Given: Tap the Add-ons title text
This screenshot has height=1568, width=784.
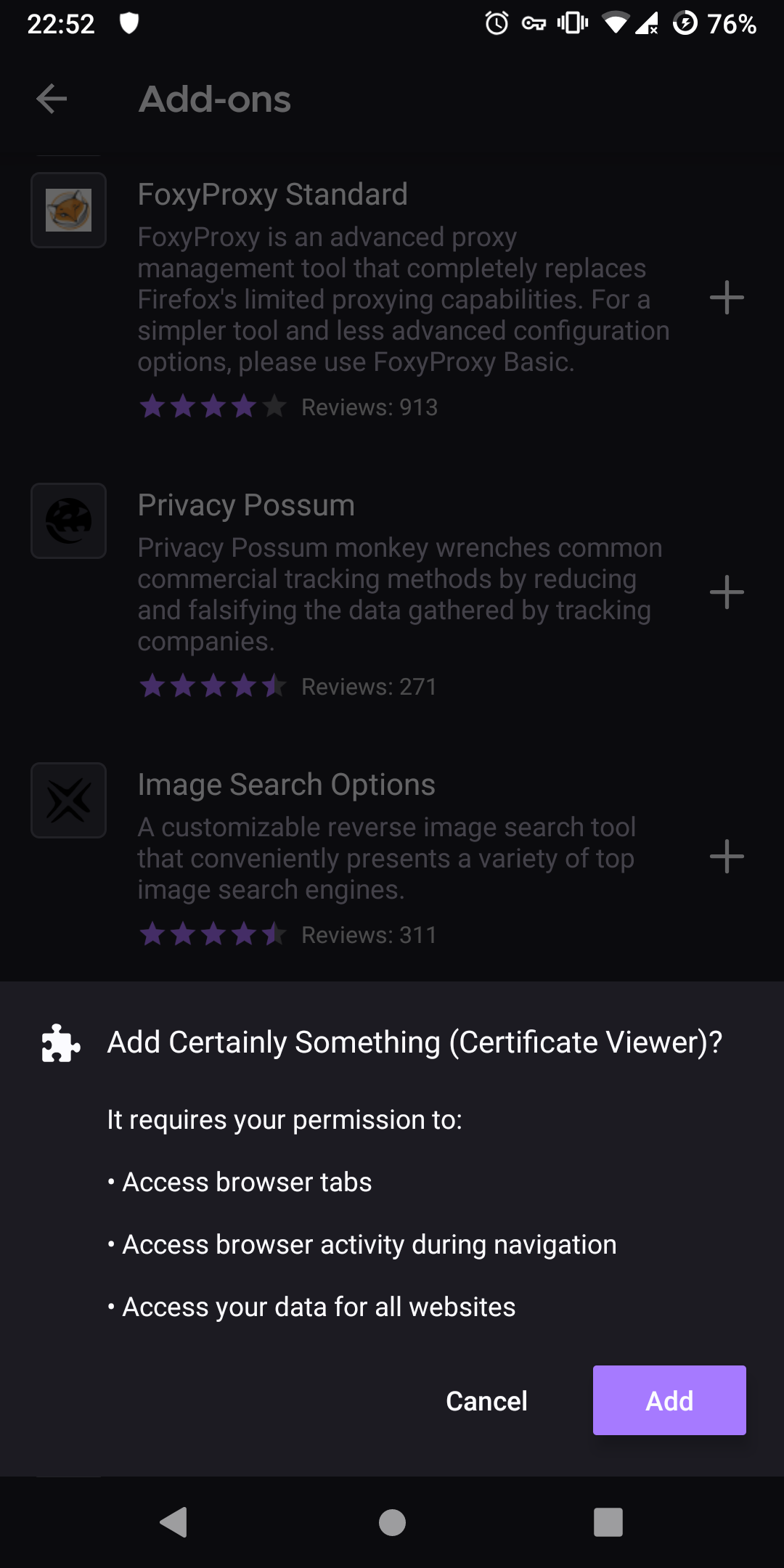Looking at the screenshot, I should pos(215,99).
